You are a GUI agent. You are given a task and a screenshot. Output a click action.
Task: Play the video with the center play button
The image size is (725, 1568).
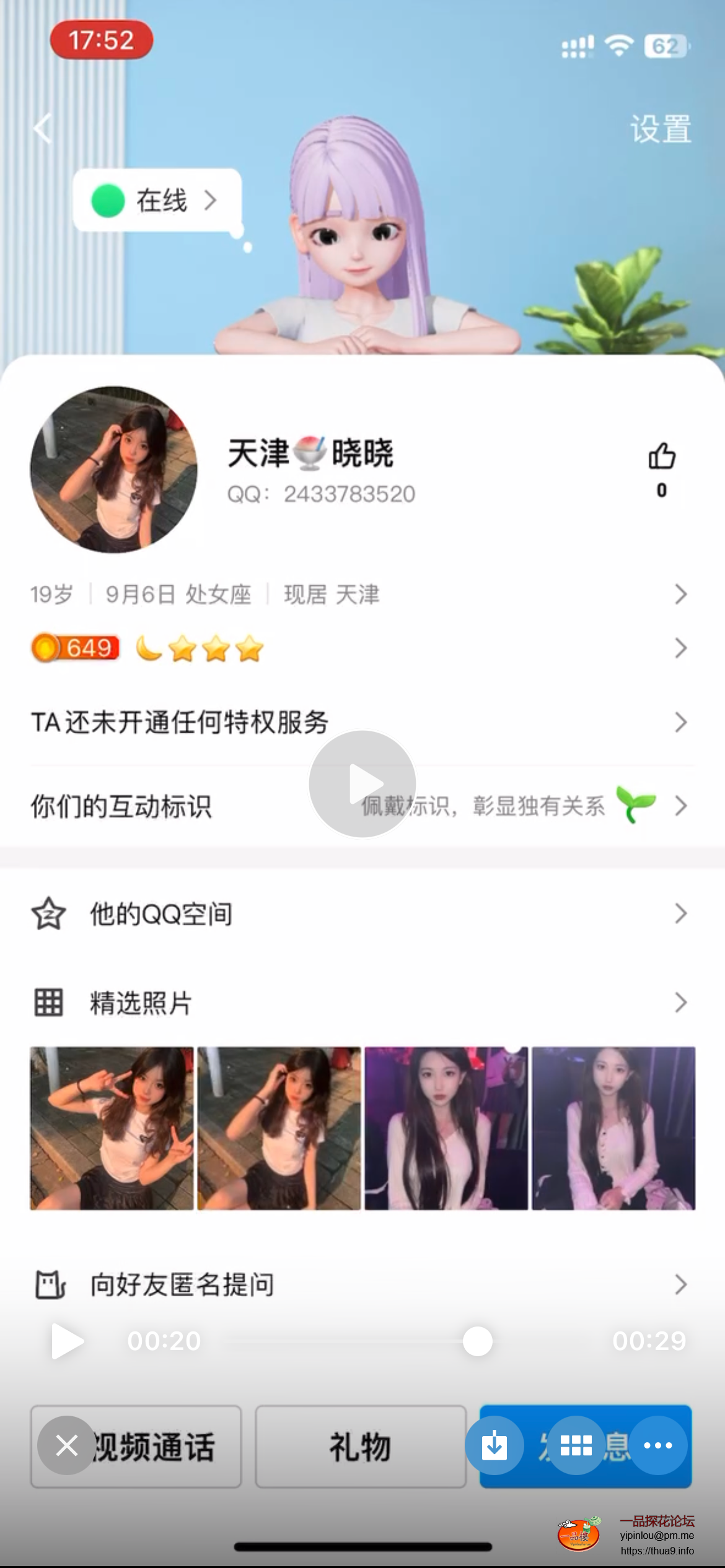[362, 783]
